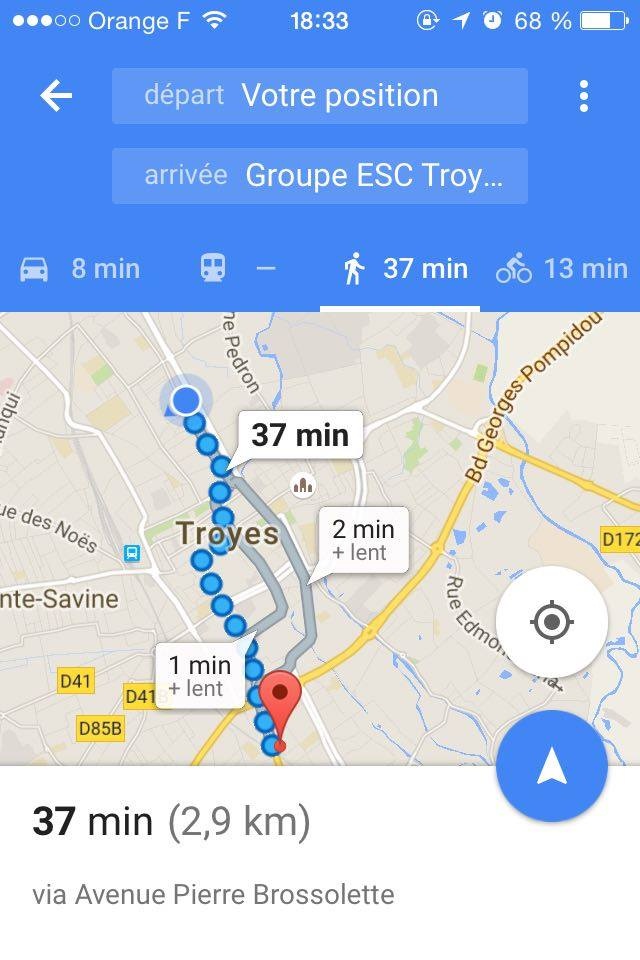Choose the alternate route 1 min + lent
640x960 pixels.
(x=198, y=676)
